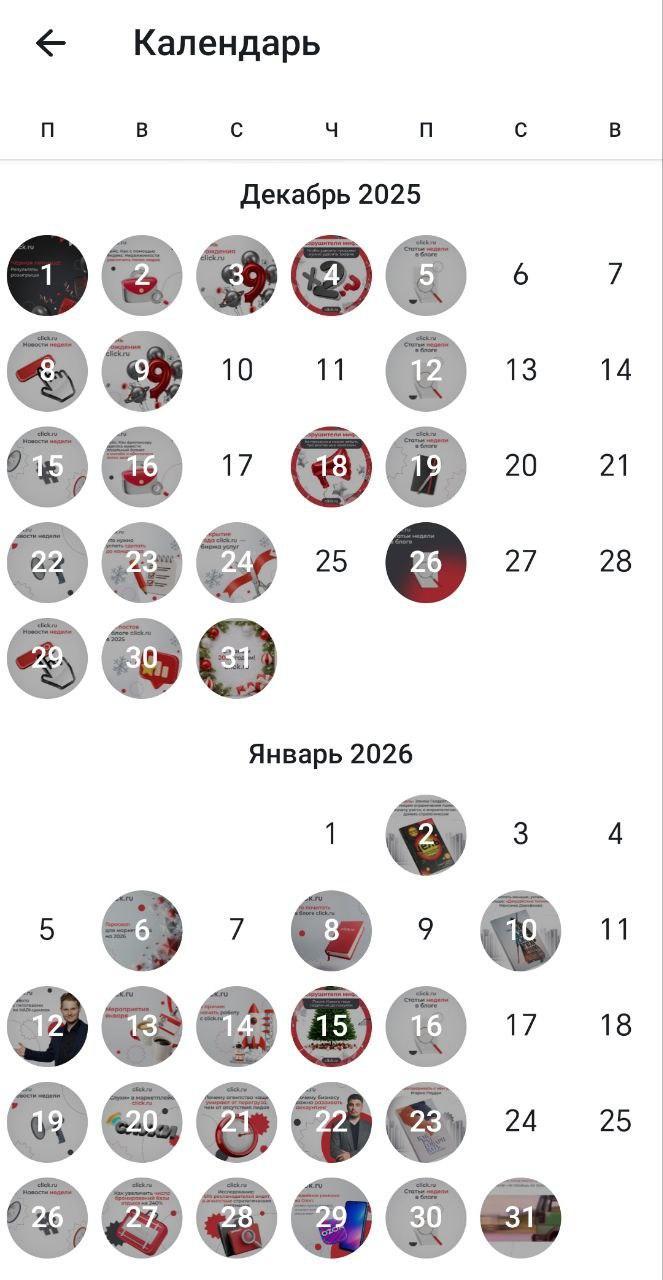The height and width of the screenshot is (1280, 663).
Task: View the post from January 27
Action: coord(142,1218)
